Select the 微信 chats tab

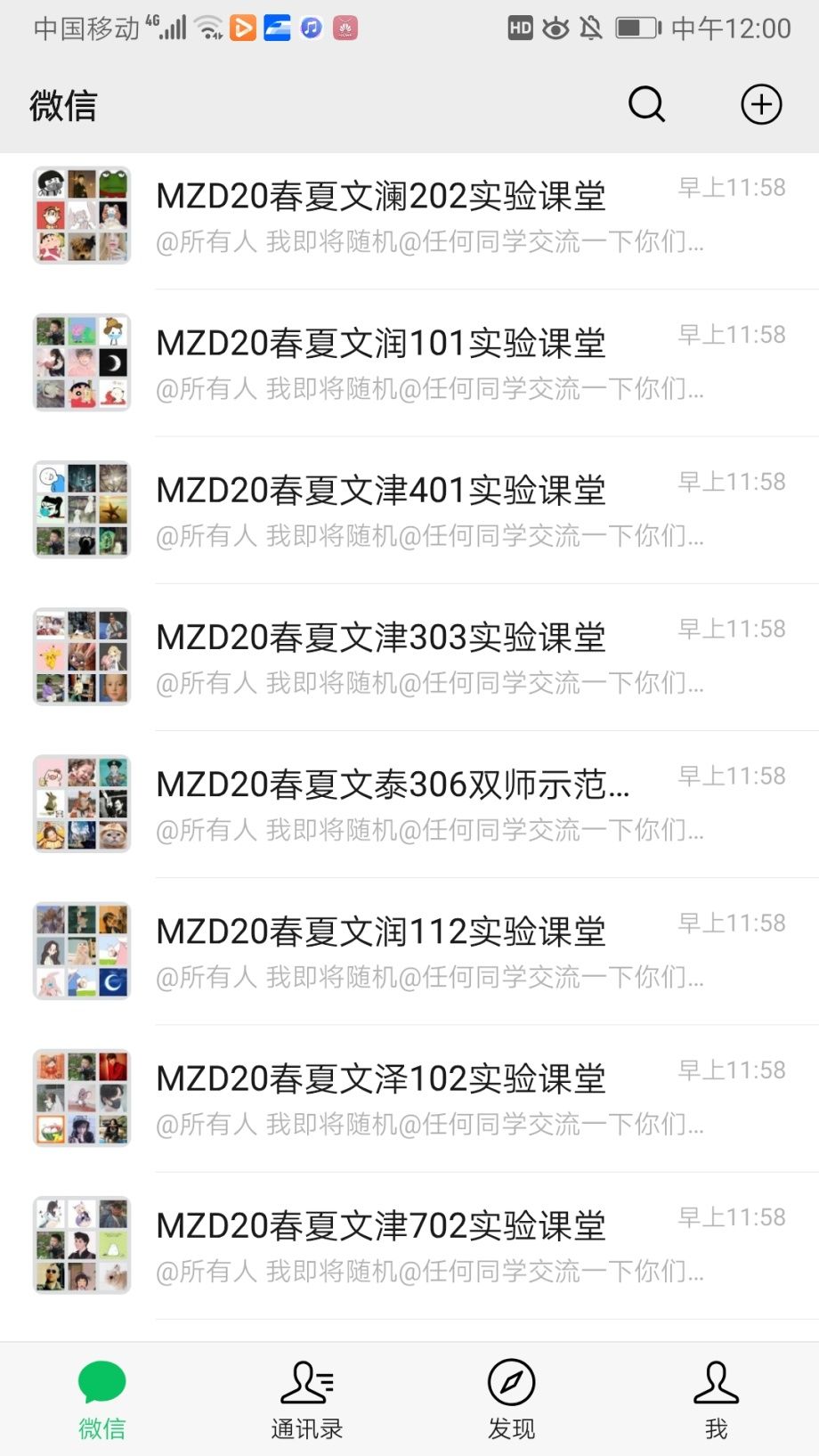102,1400
